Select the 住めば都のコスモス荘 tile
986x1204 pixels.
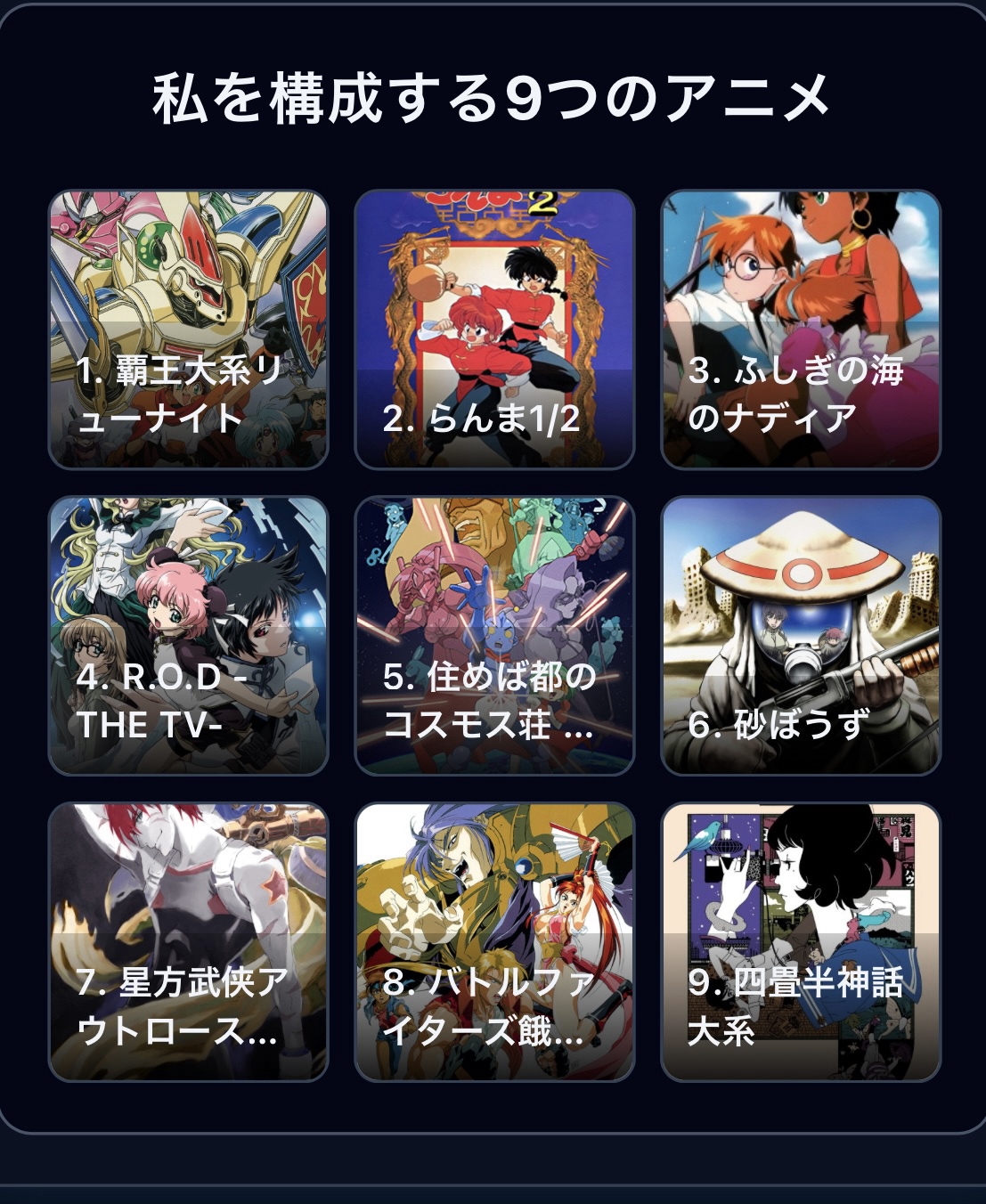pos(494,636)
